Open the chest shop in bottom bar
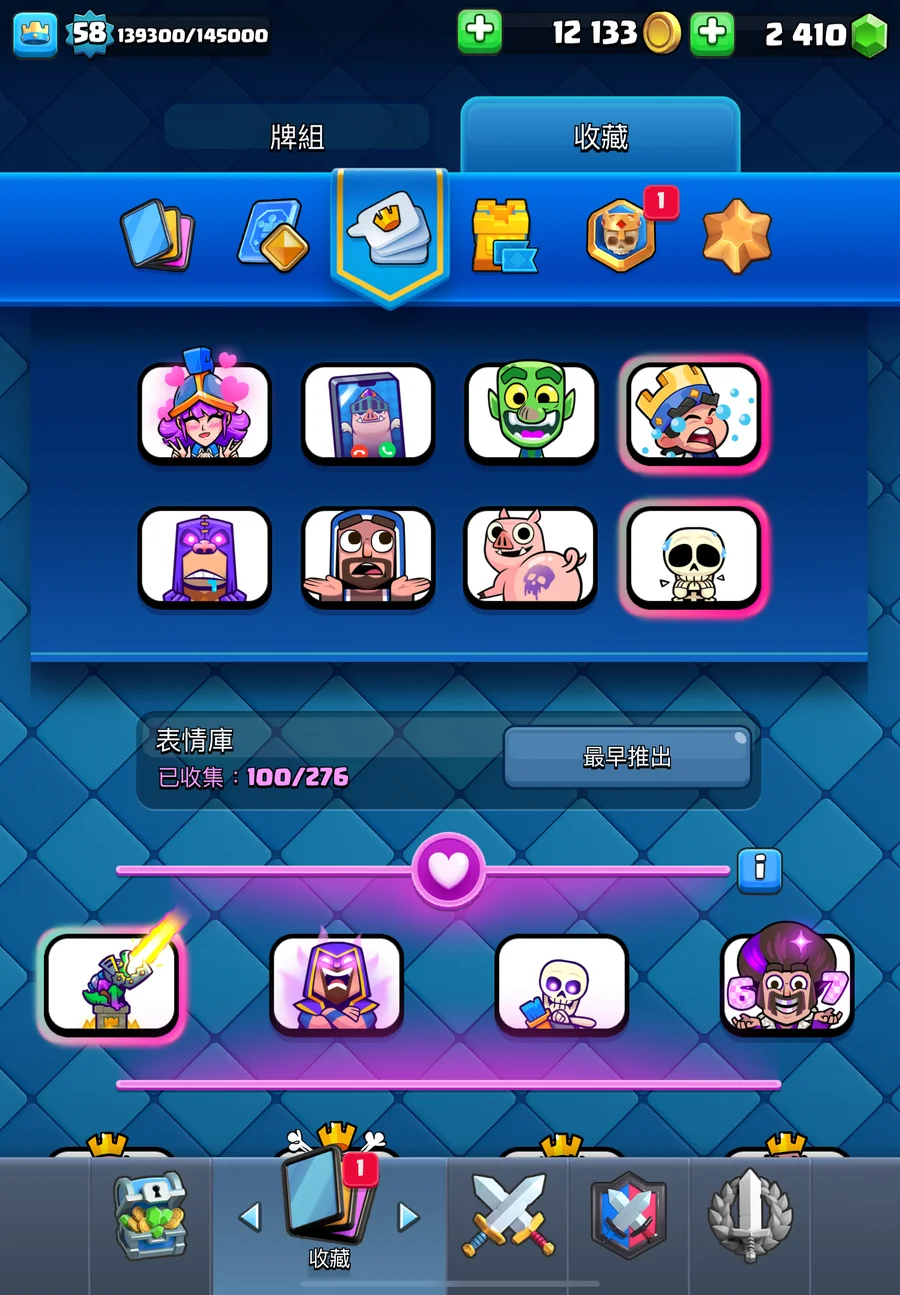 tap(150, 1216)
